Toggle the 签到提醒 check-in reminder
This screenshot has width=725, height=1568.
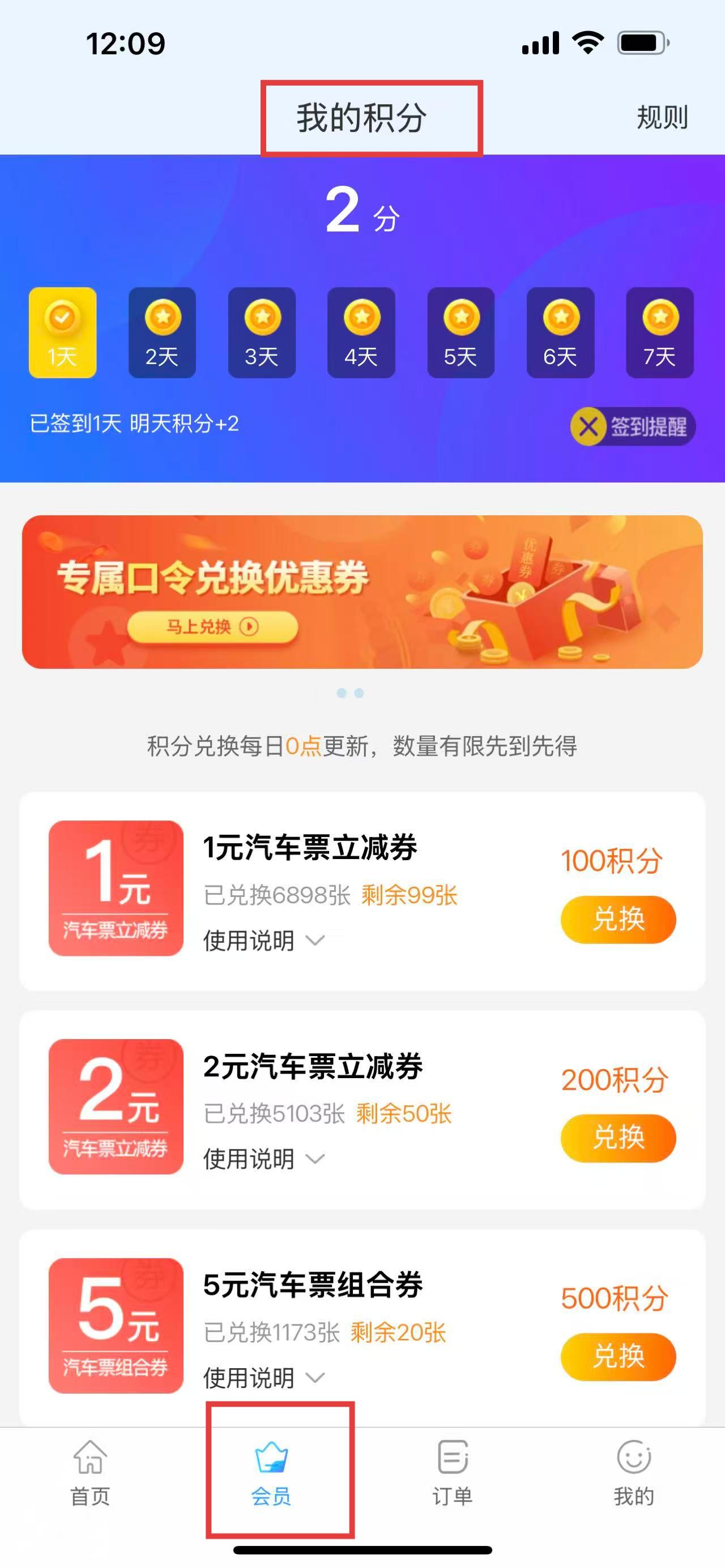633,427
